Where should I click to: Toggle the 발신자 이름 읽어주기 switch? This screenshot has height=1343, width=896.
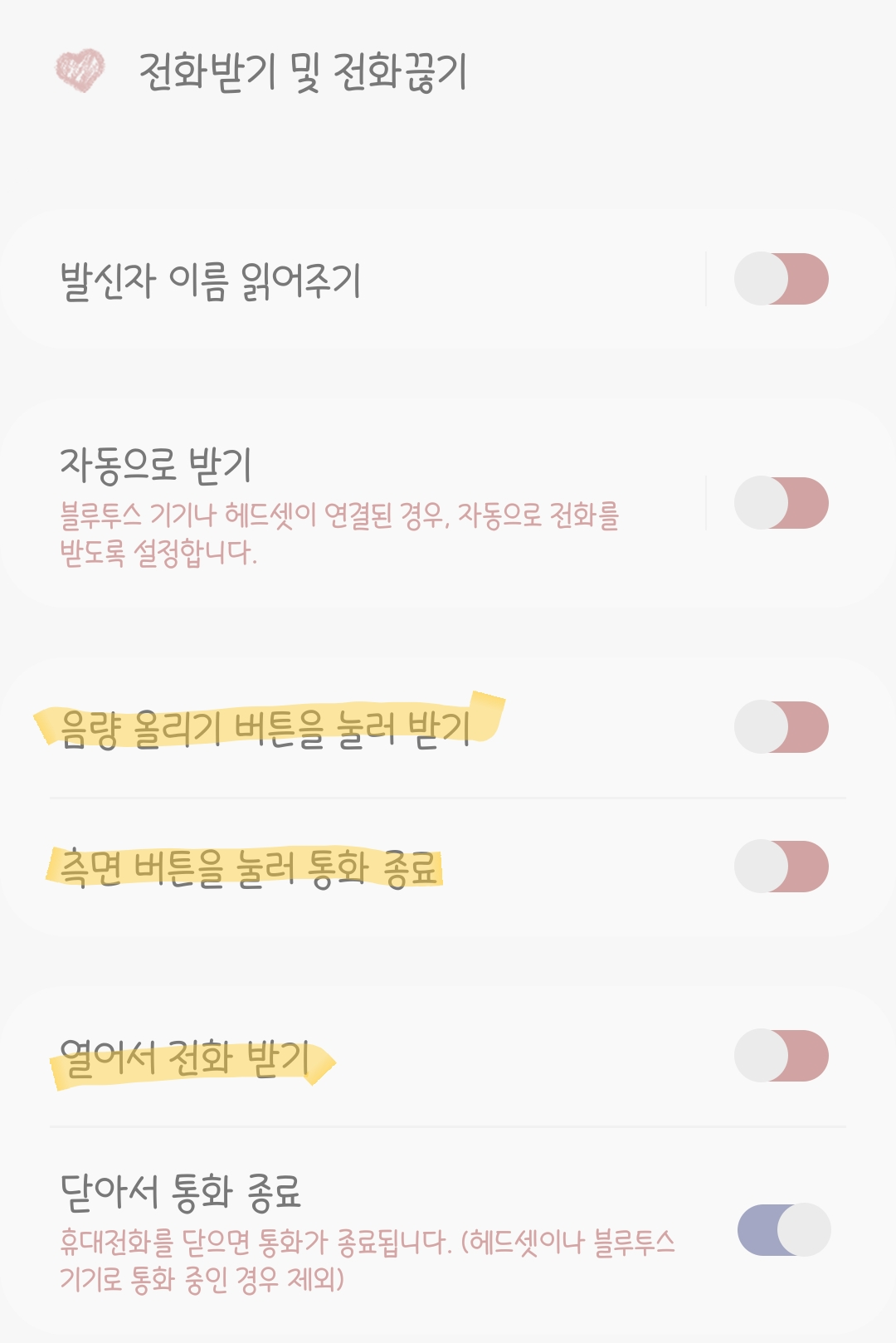tap(781, 280)
